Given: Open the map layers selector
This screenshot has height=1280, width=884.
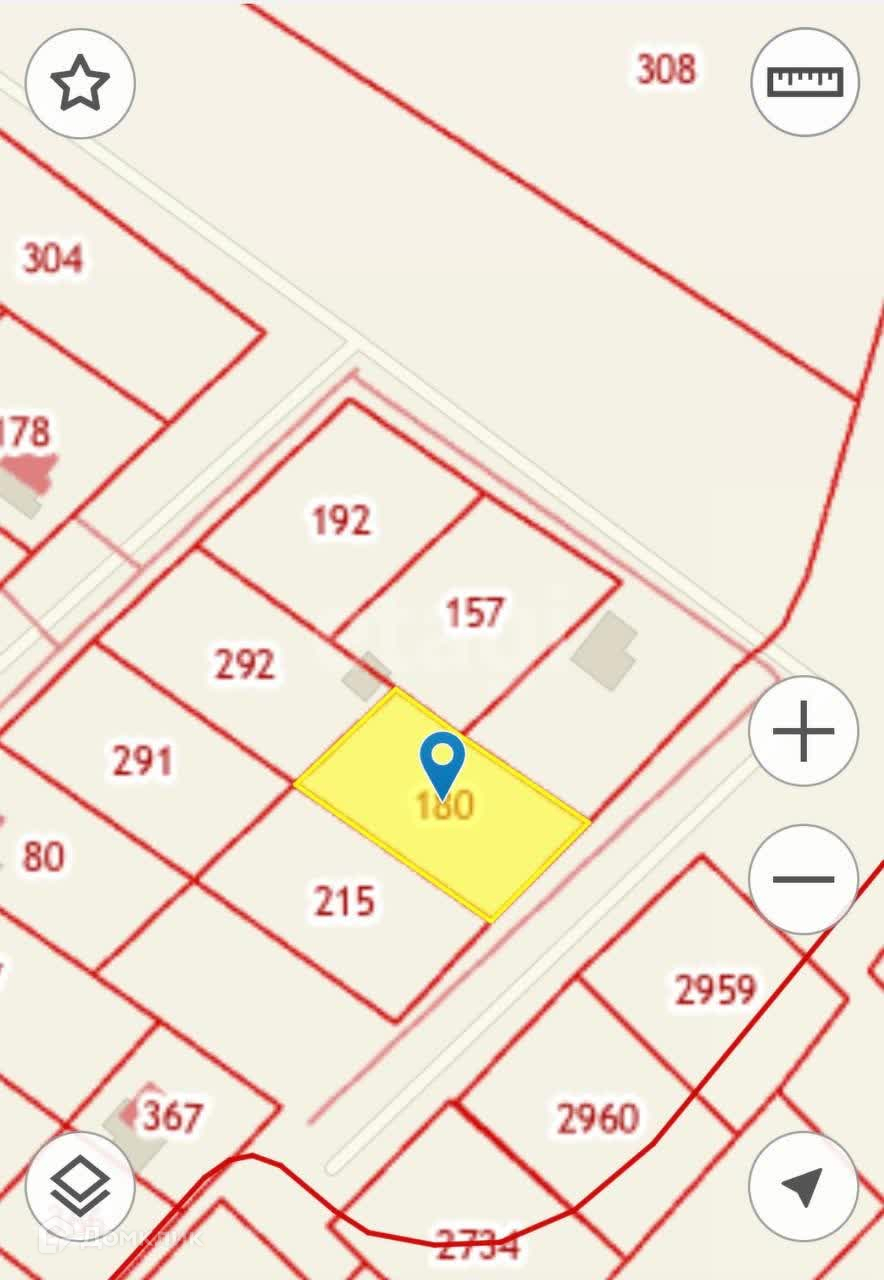Looking at the screenshot, I should pos(80,1186).
